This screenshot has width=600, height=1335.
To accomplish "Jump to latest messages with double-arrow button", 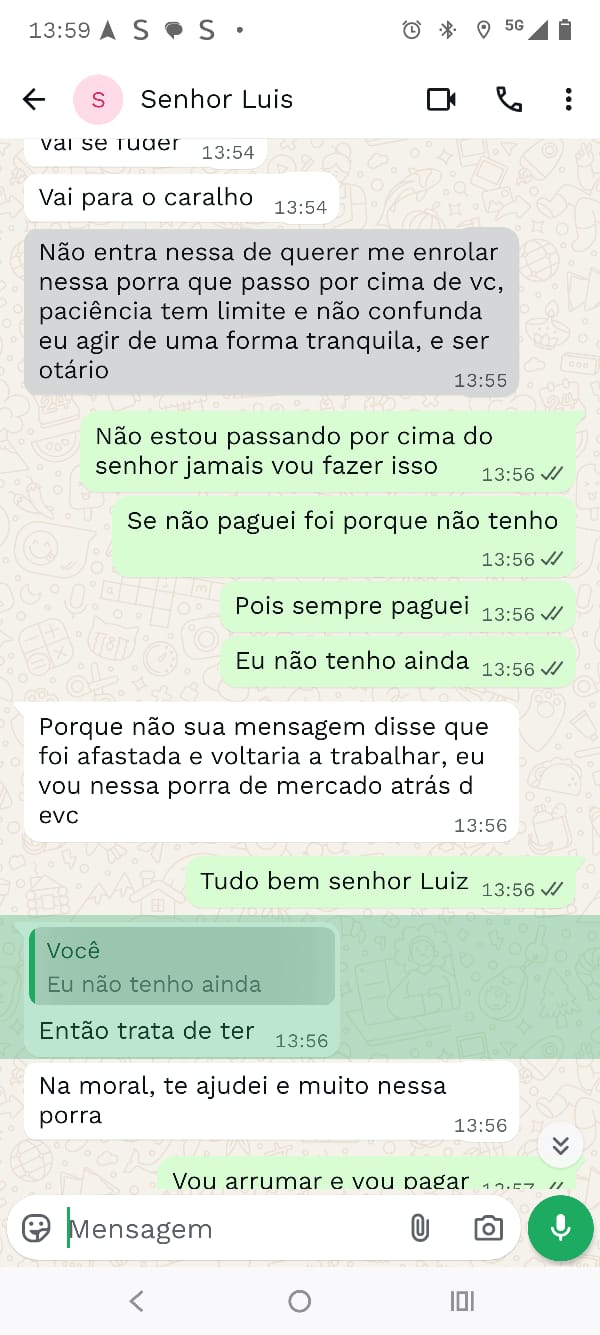I will pos(560,1145).
